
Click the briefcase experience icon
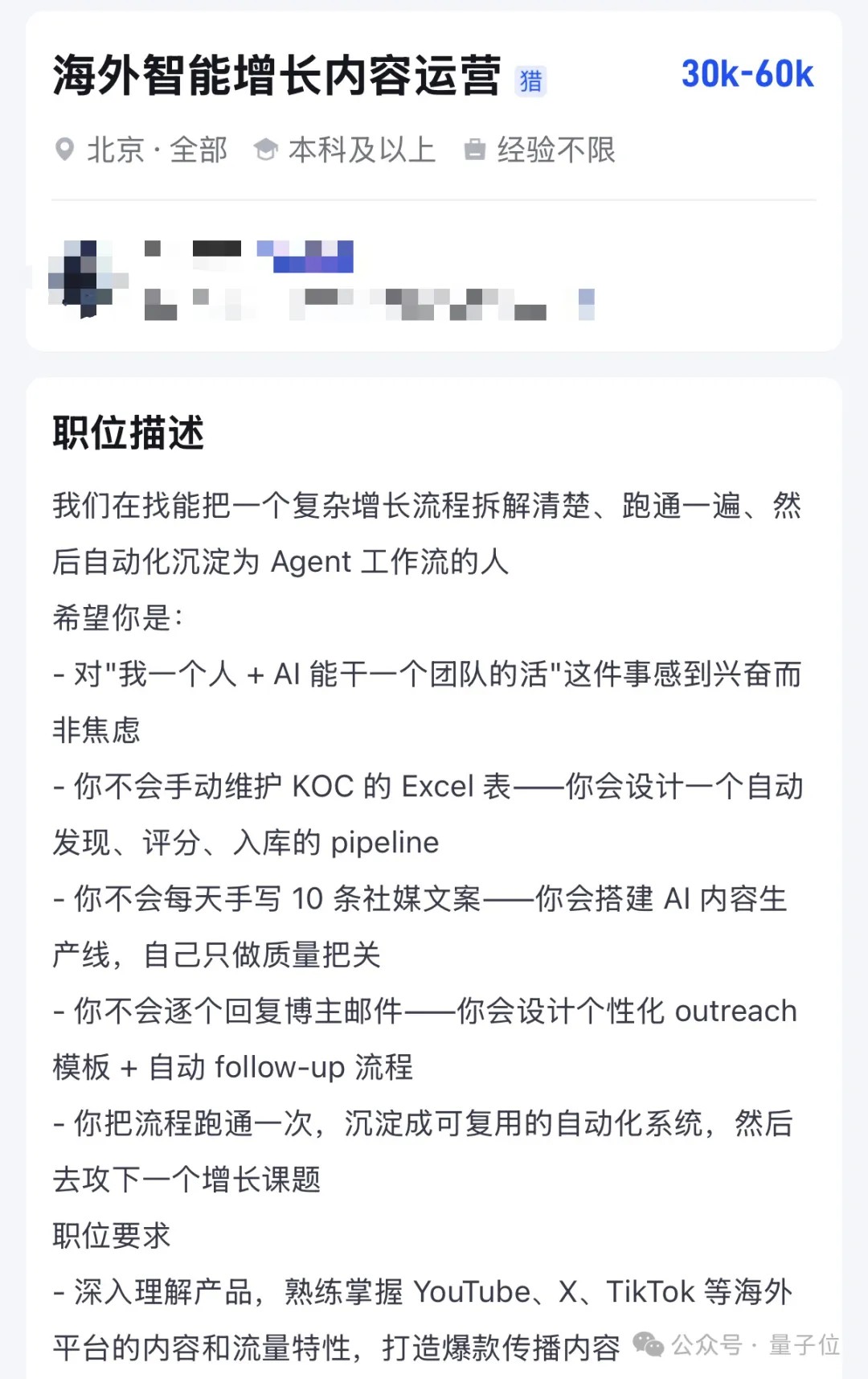click(x=473, y=150)
